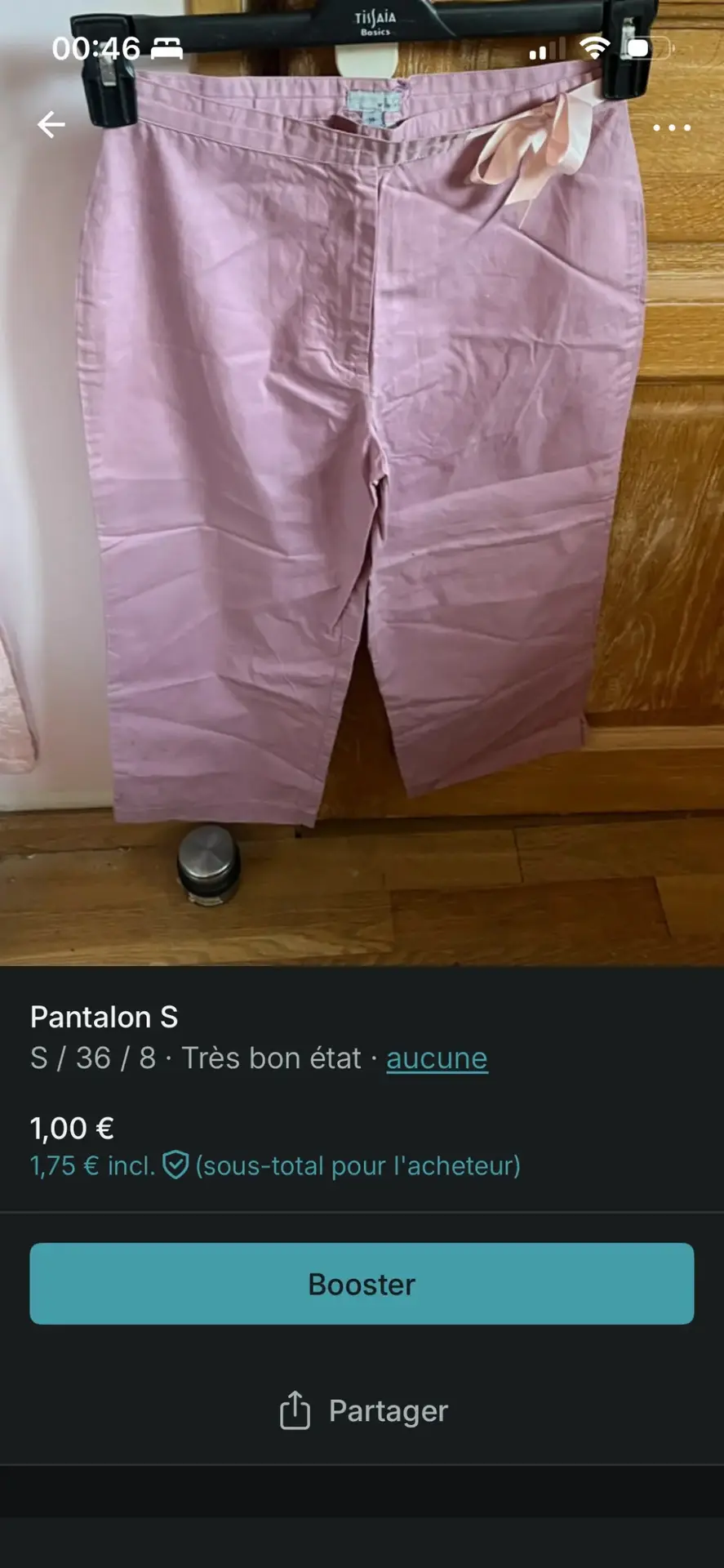Go back with the arrow icon

pos(51,125)
